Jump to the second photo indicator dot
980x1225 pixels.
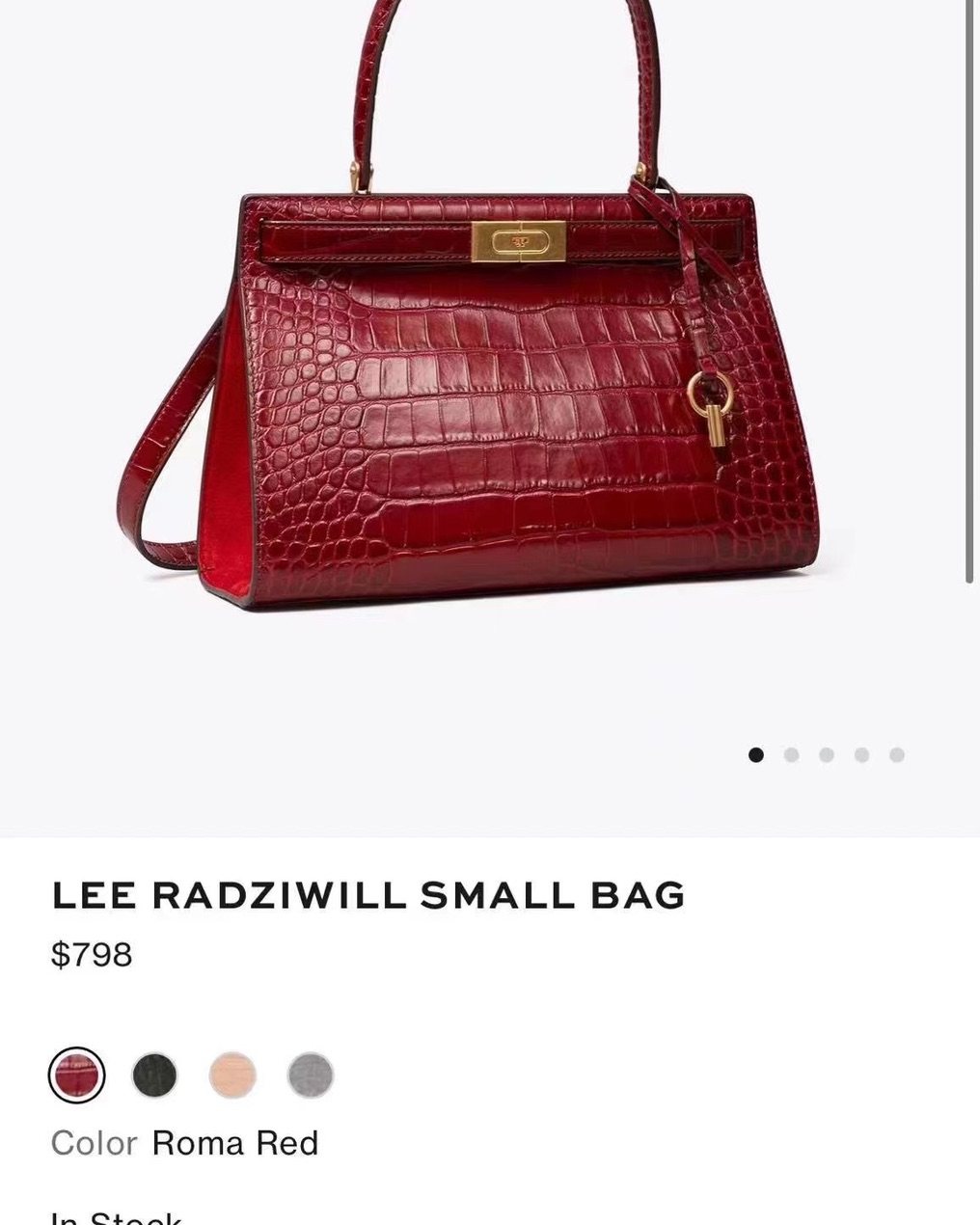pos(791,755)
